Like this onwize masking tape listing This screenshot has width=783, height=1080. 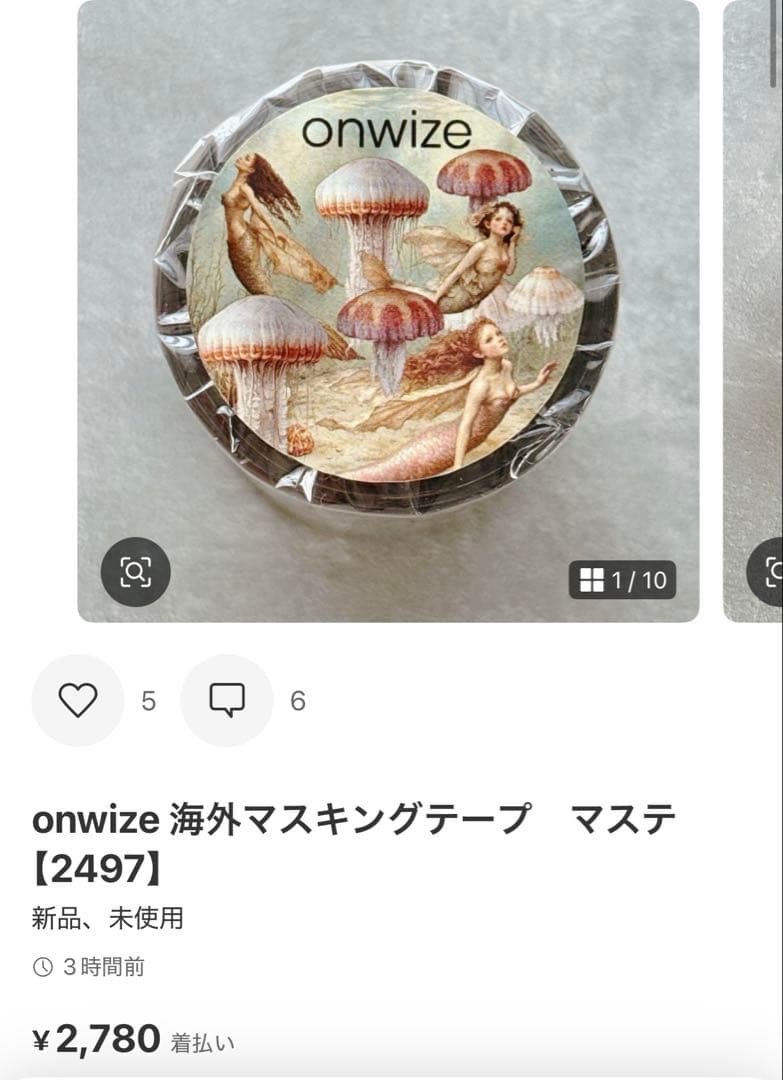coord(77,700)
